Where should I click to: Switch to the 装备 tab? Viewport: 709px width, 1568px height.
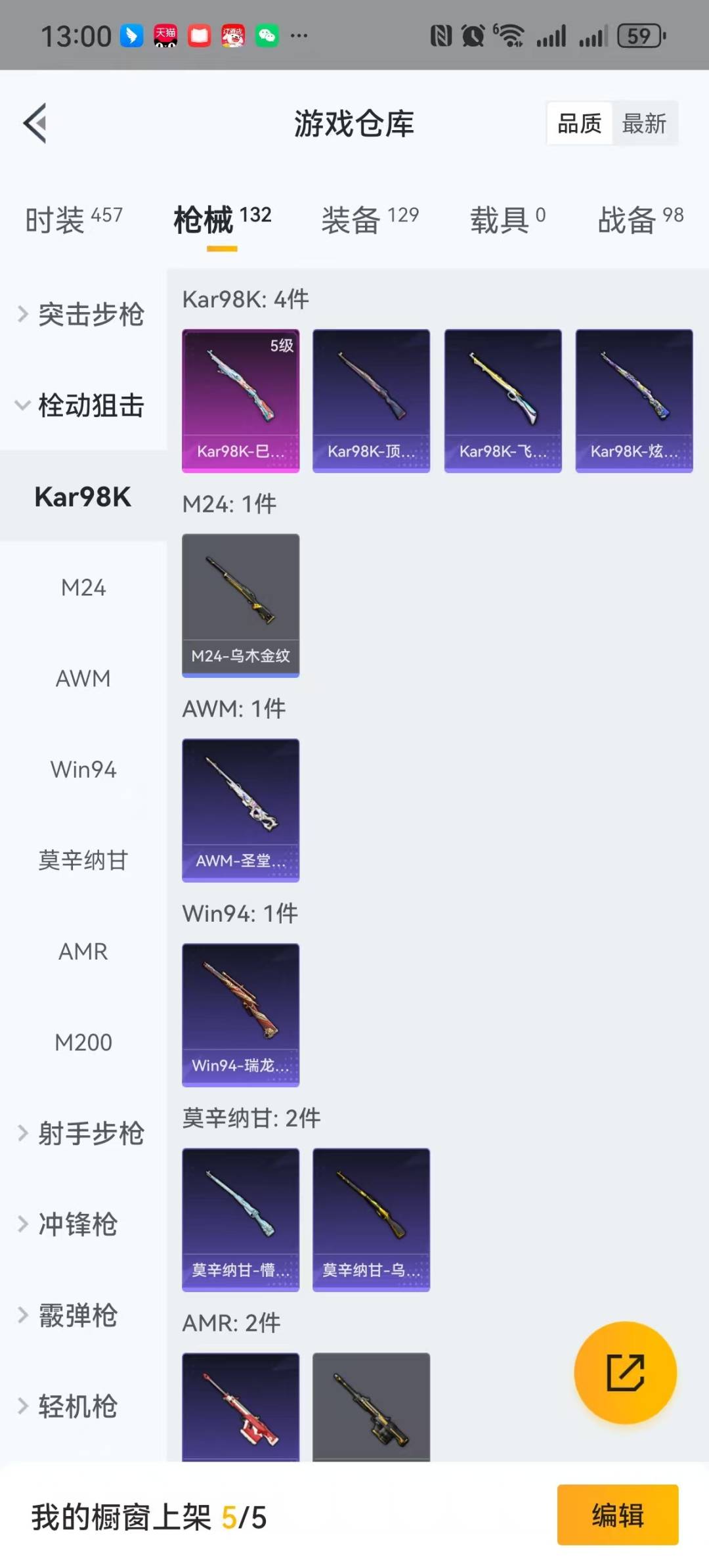point(370,219)
